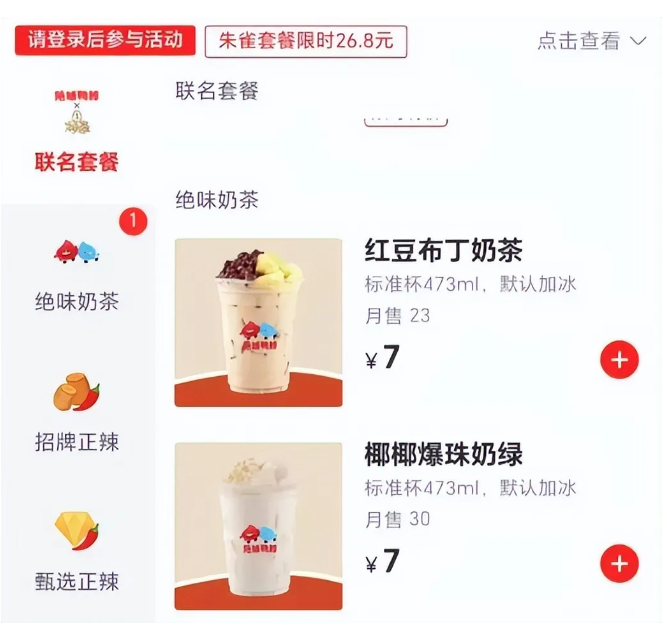The image size is (667, 627).
Task: Add 椰椰爆珠奶绿 to the cart
Action: tap(619, 564)
